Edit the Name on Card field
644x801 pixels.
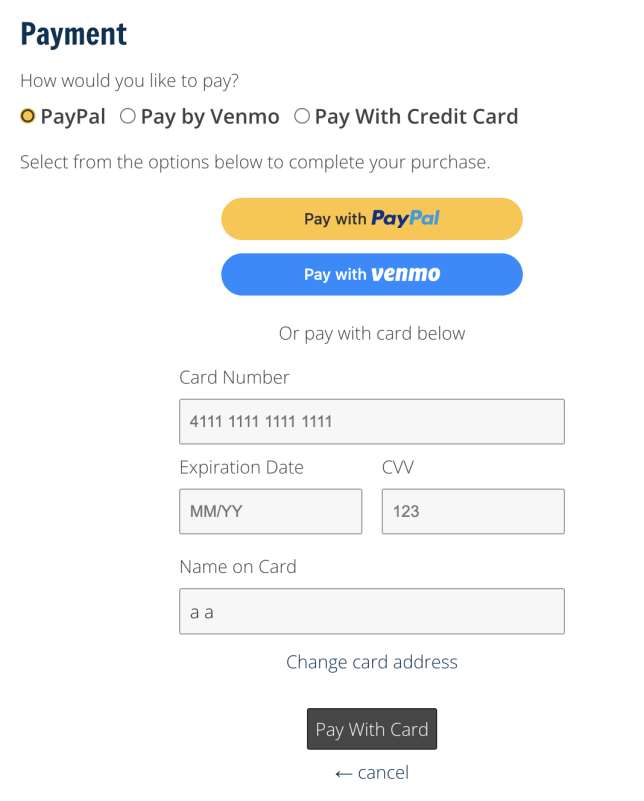point(371,611)
